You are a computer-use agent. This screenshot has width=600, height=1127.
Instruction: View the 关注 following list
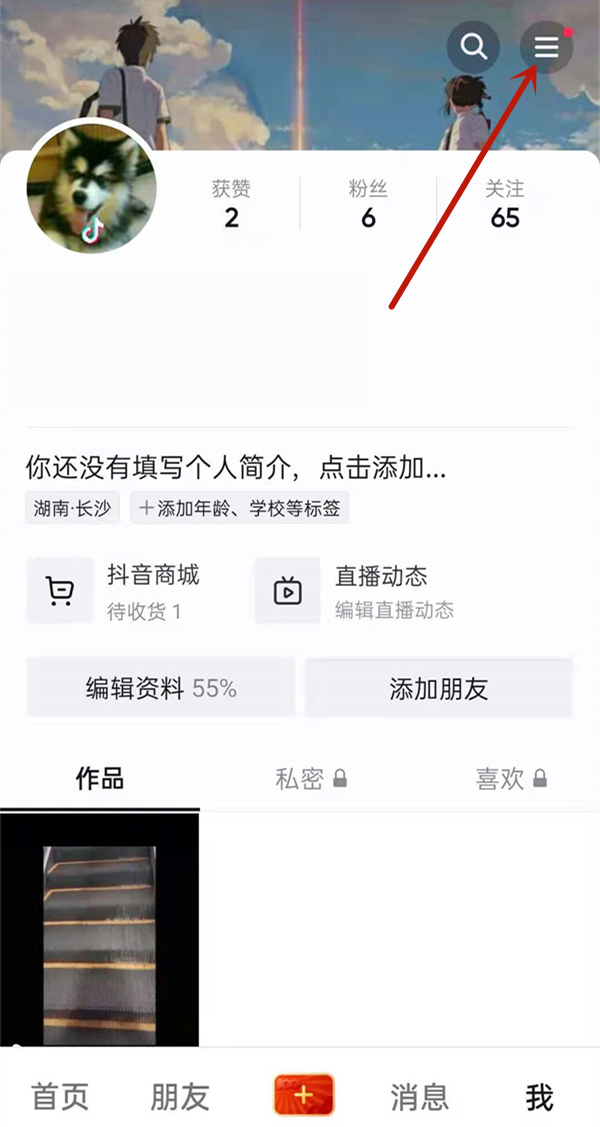tap(505, 204)
